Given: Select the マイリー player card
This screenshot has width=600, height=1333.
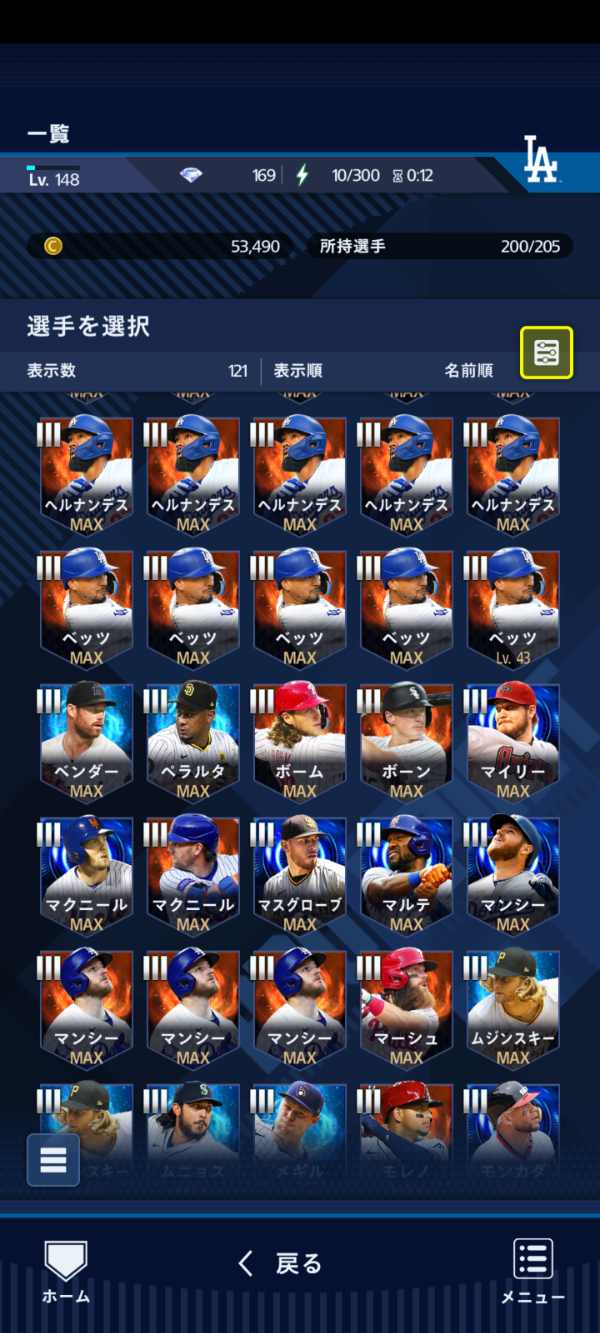Looking at the screenshot, I should coord(512,740).
